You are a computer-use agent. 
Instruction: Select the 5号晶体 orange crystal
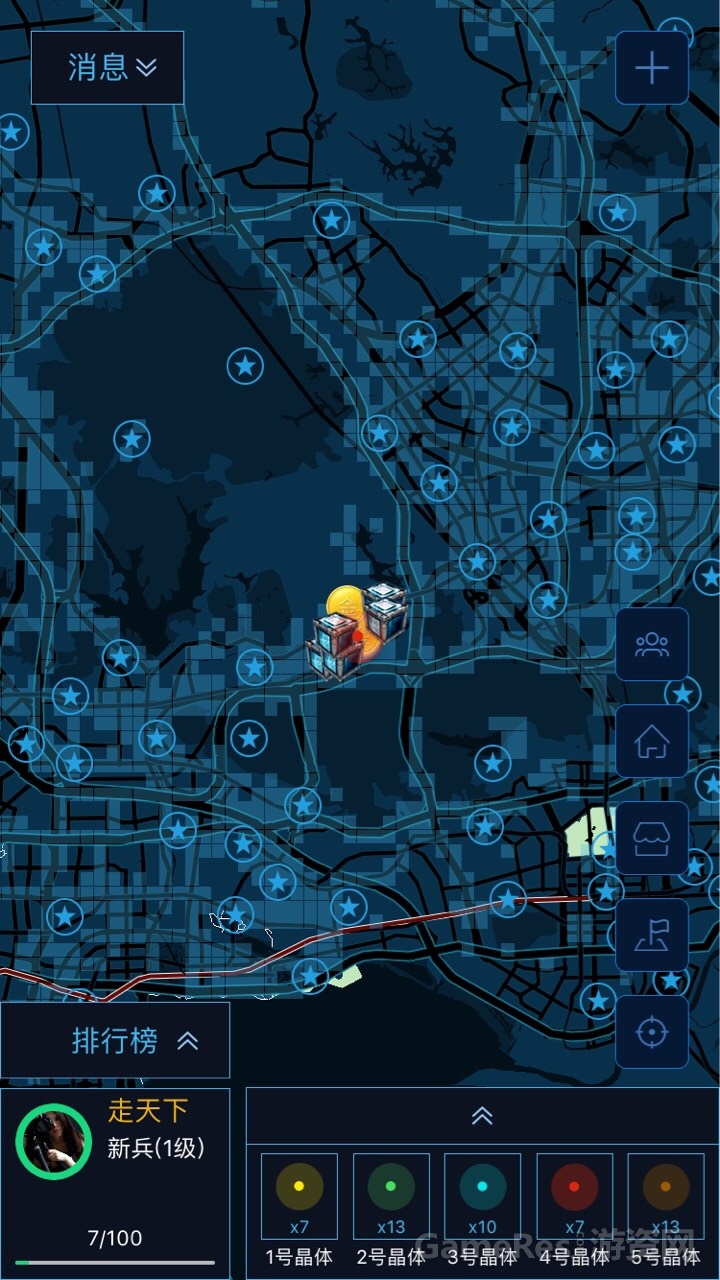665,1196
